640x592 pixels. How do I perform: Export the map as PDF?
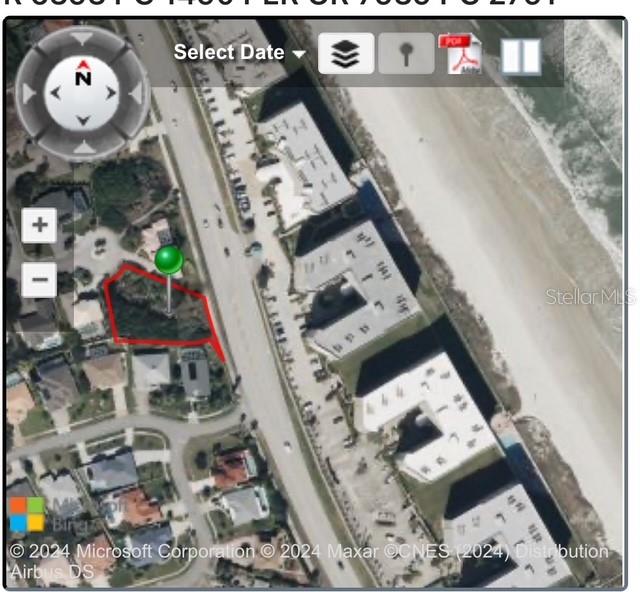pos(461,54)
